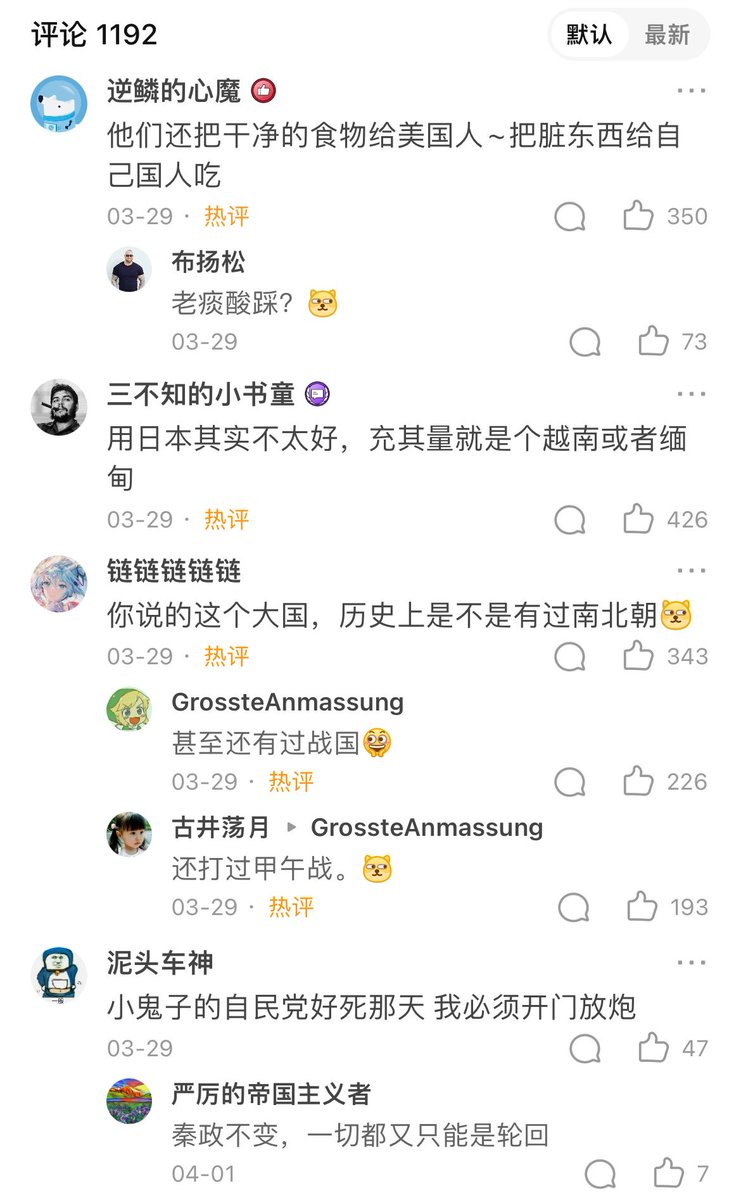Like the comment by 链链链链链
741x1200 pixels.
pyautogui.click(x=638, y=656)
